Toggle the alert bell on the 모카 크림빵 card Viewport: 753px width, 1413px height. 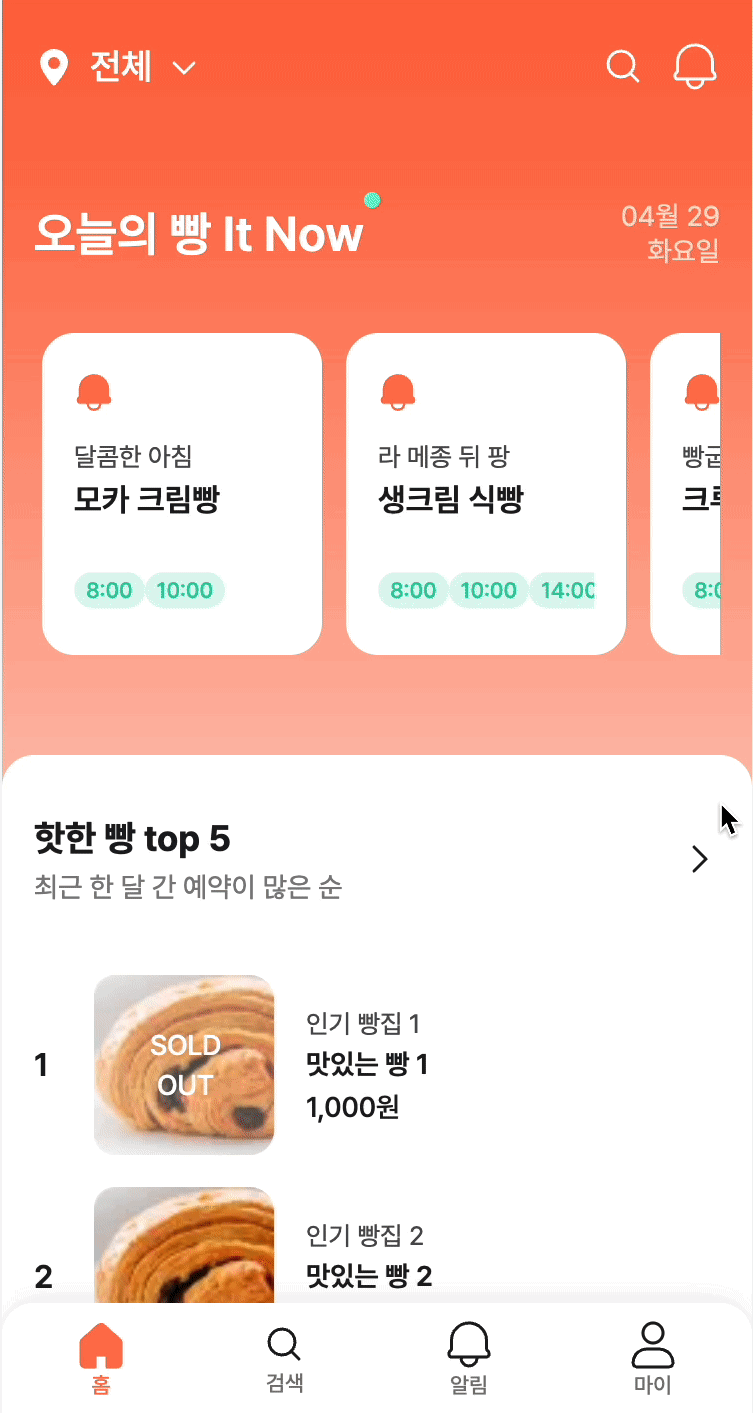(94, 391)
